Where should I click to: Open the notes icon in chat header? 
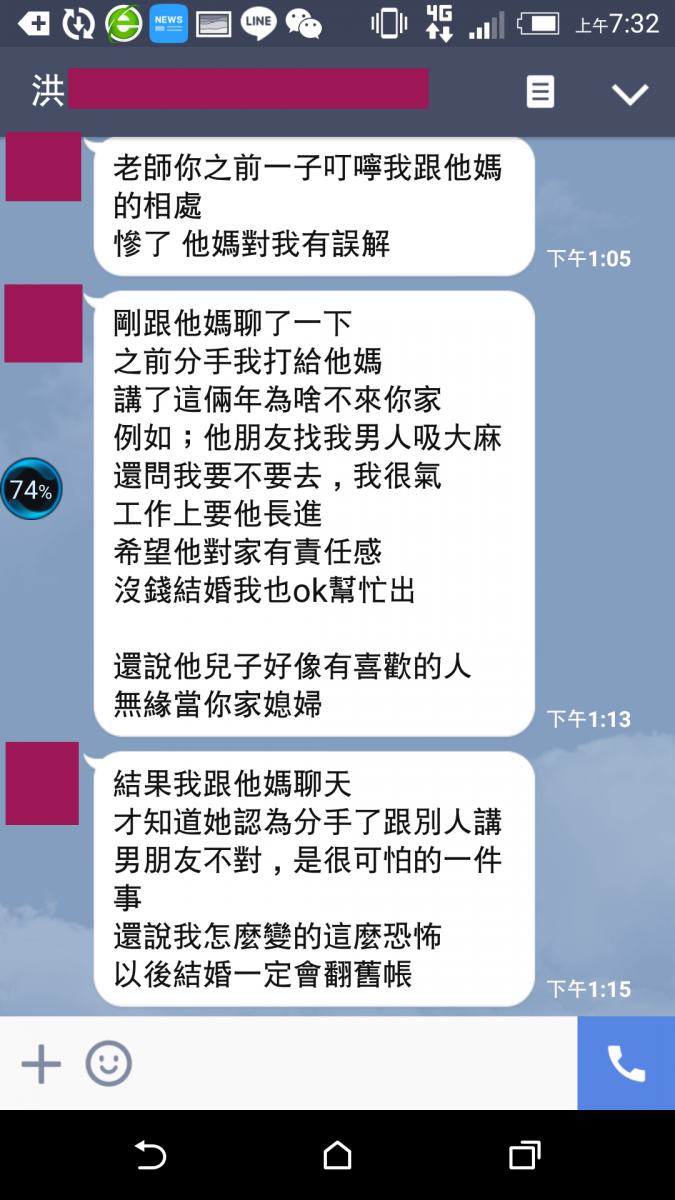[x=540, y=93]
